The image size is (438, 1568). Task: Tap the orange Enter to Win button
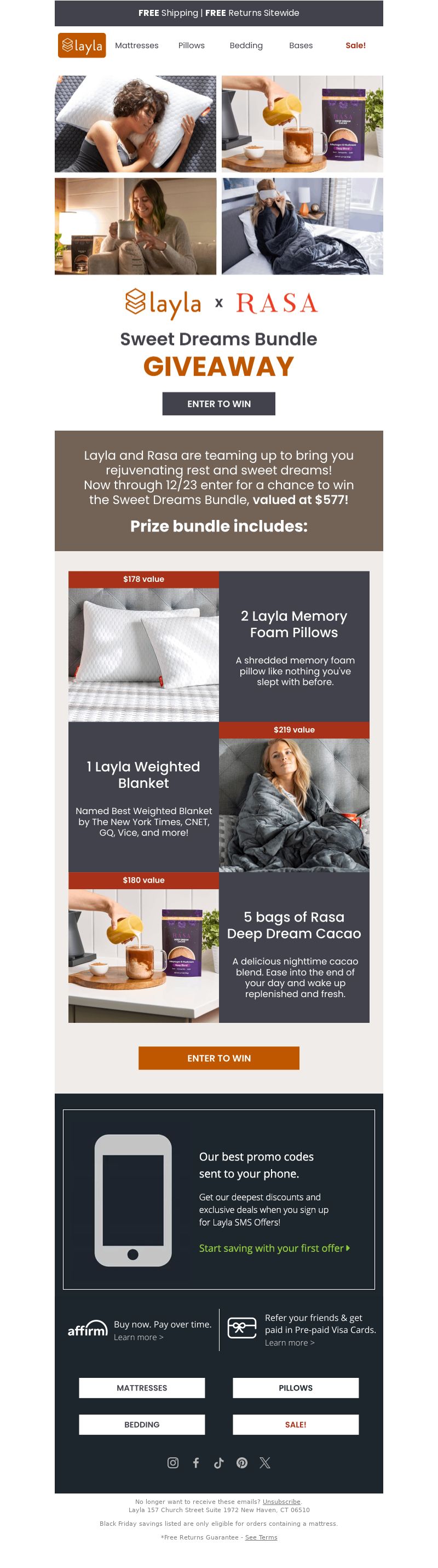[218, 1058]
